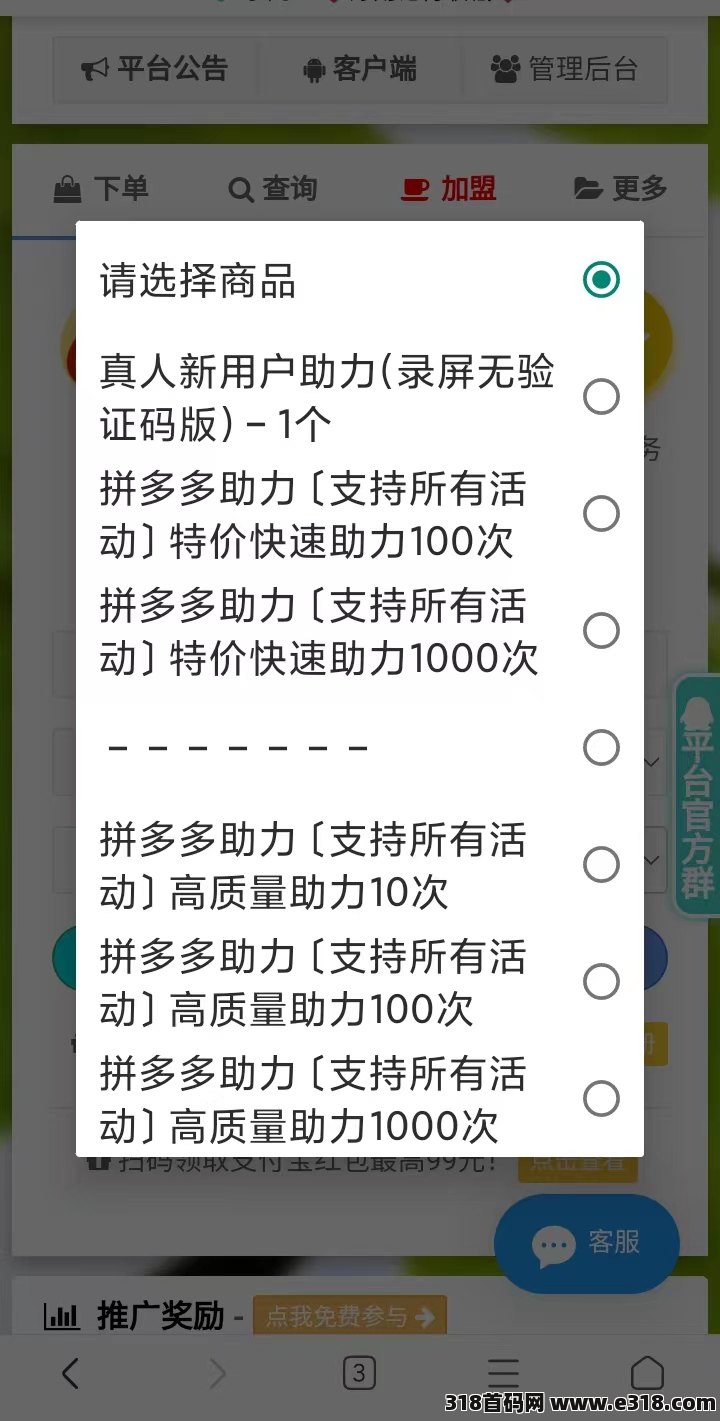Go to 管理后台
720x1421 pixels.
point(565,69)
